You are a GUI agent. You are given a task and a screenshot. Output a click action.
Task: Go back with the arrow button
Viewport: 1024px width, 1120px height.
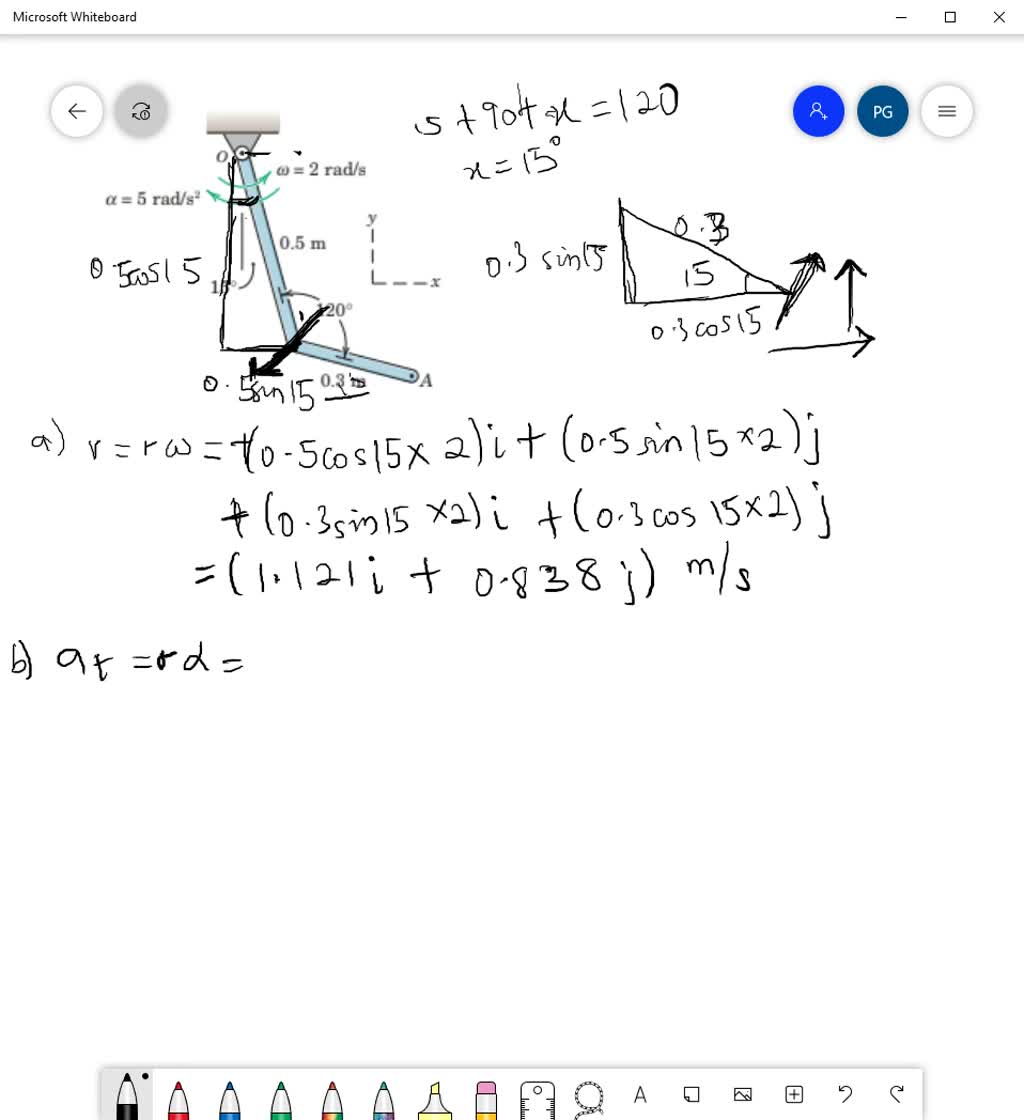[77, 111]
